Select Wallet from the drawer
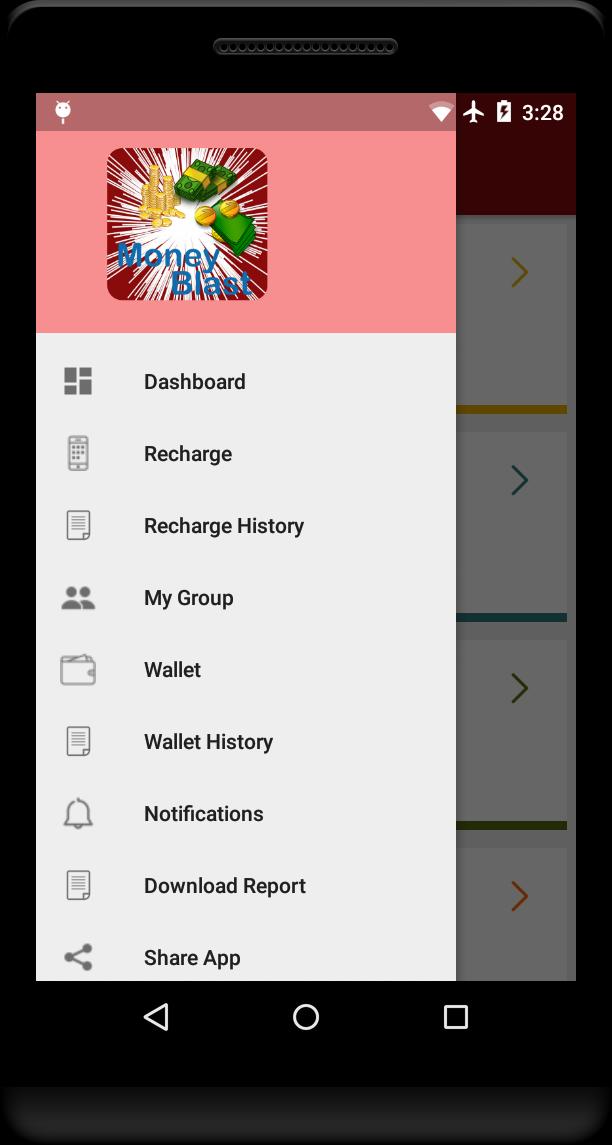 (172, 670)
